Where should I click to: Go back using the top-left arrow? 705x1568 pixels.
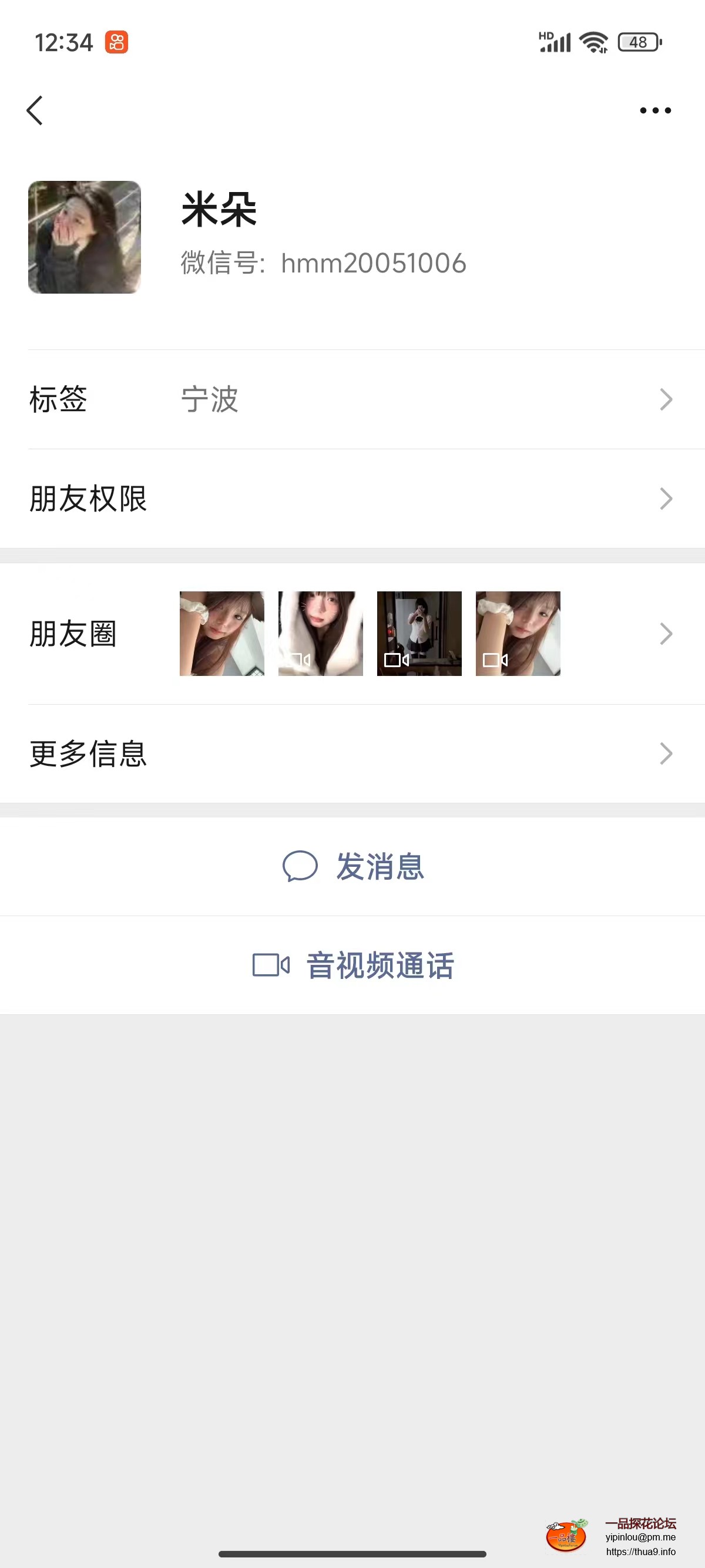click(35, 110)
